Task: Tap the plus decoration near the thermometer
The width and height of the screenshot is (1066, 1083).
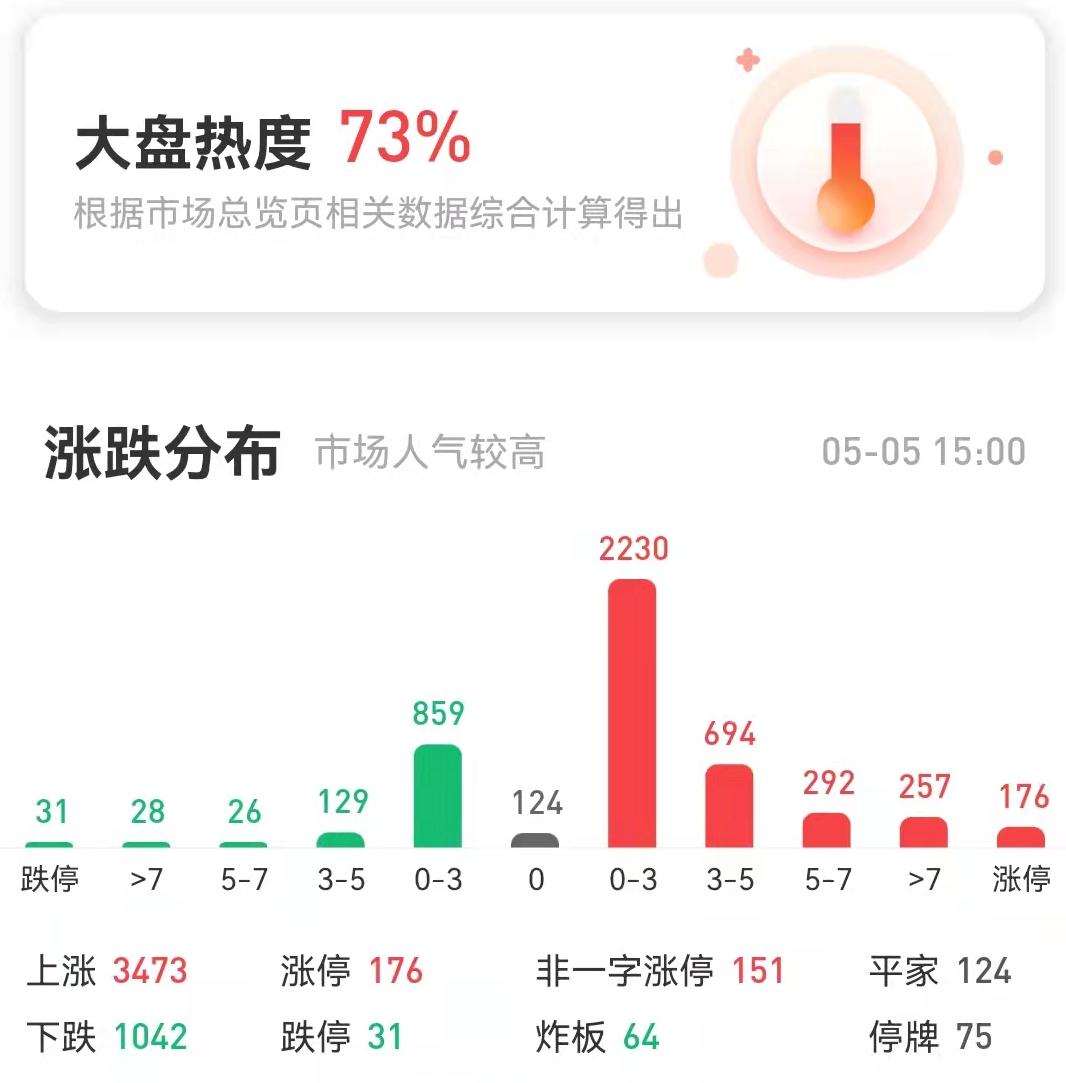Action: (x=748, y=62)
